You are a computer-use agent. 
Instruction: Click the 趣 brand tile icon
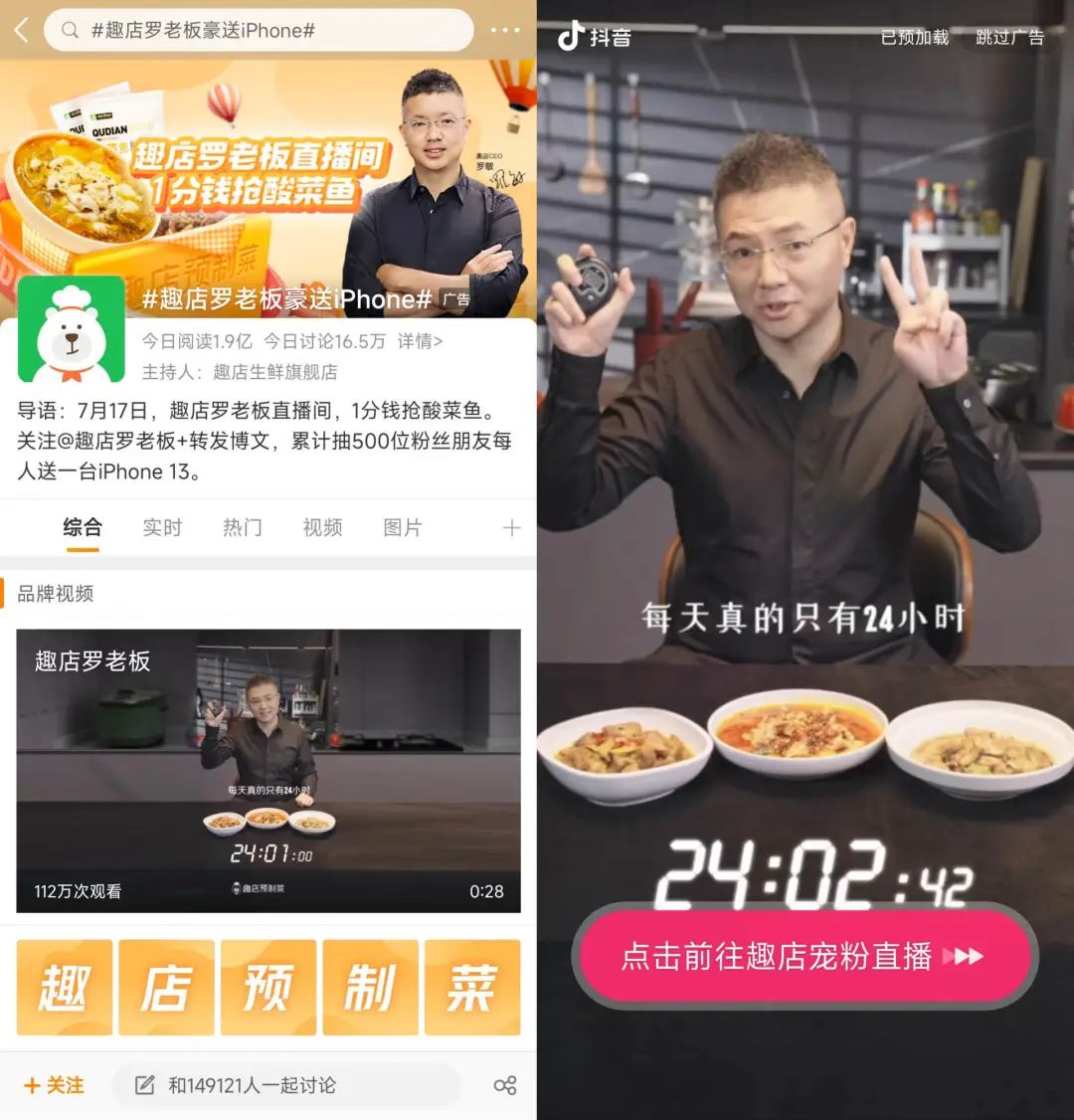[64, 988]
